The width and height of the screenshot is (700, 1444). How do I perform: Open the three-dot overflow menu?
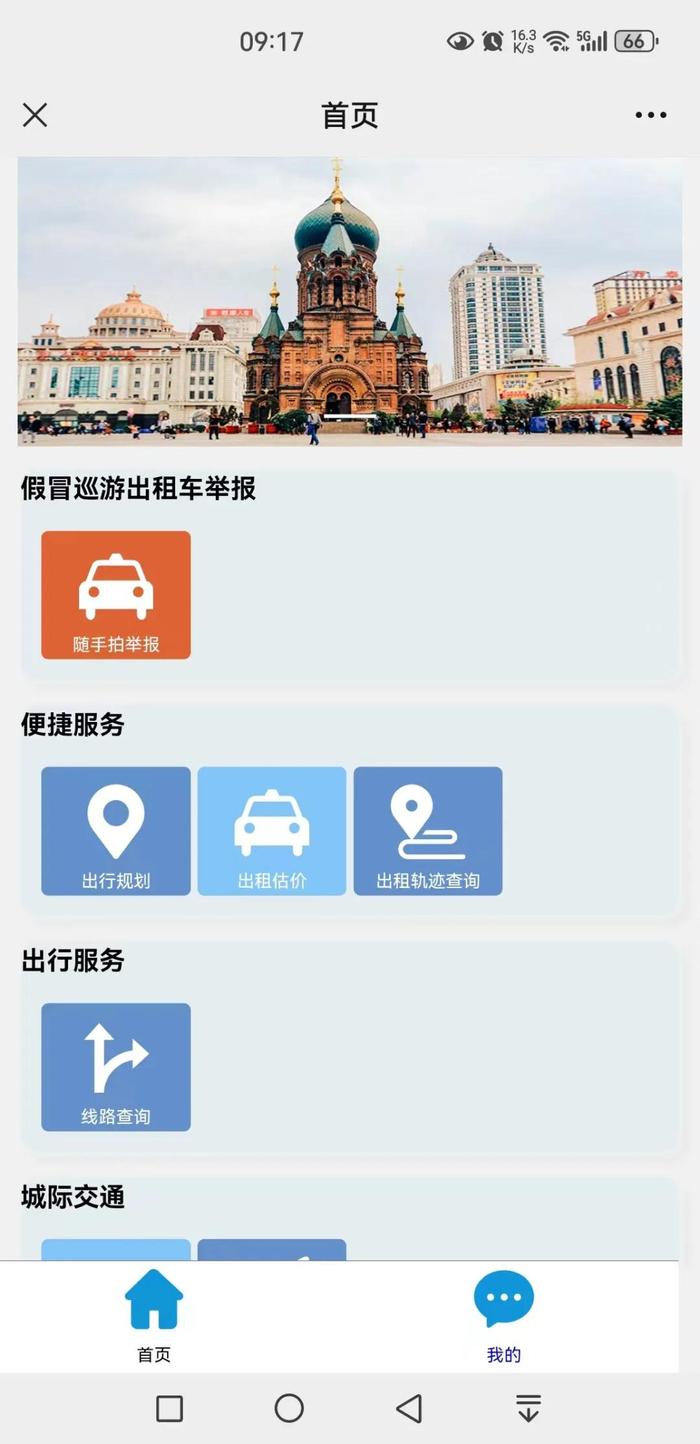coord(650,115)
